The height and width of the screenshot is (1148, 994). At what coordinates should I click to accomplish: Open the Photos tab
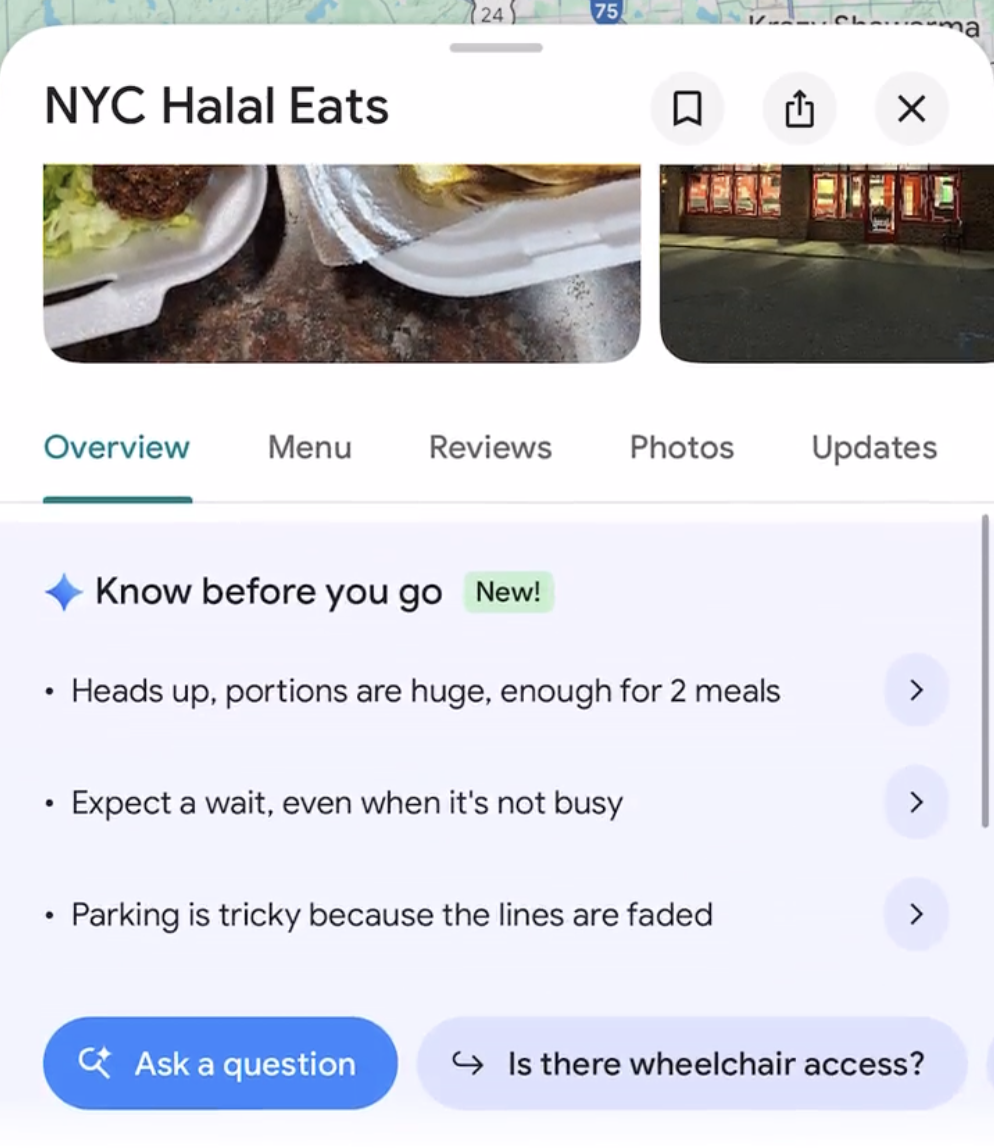click(x=681, y=447)
